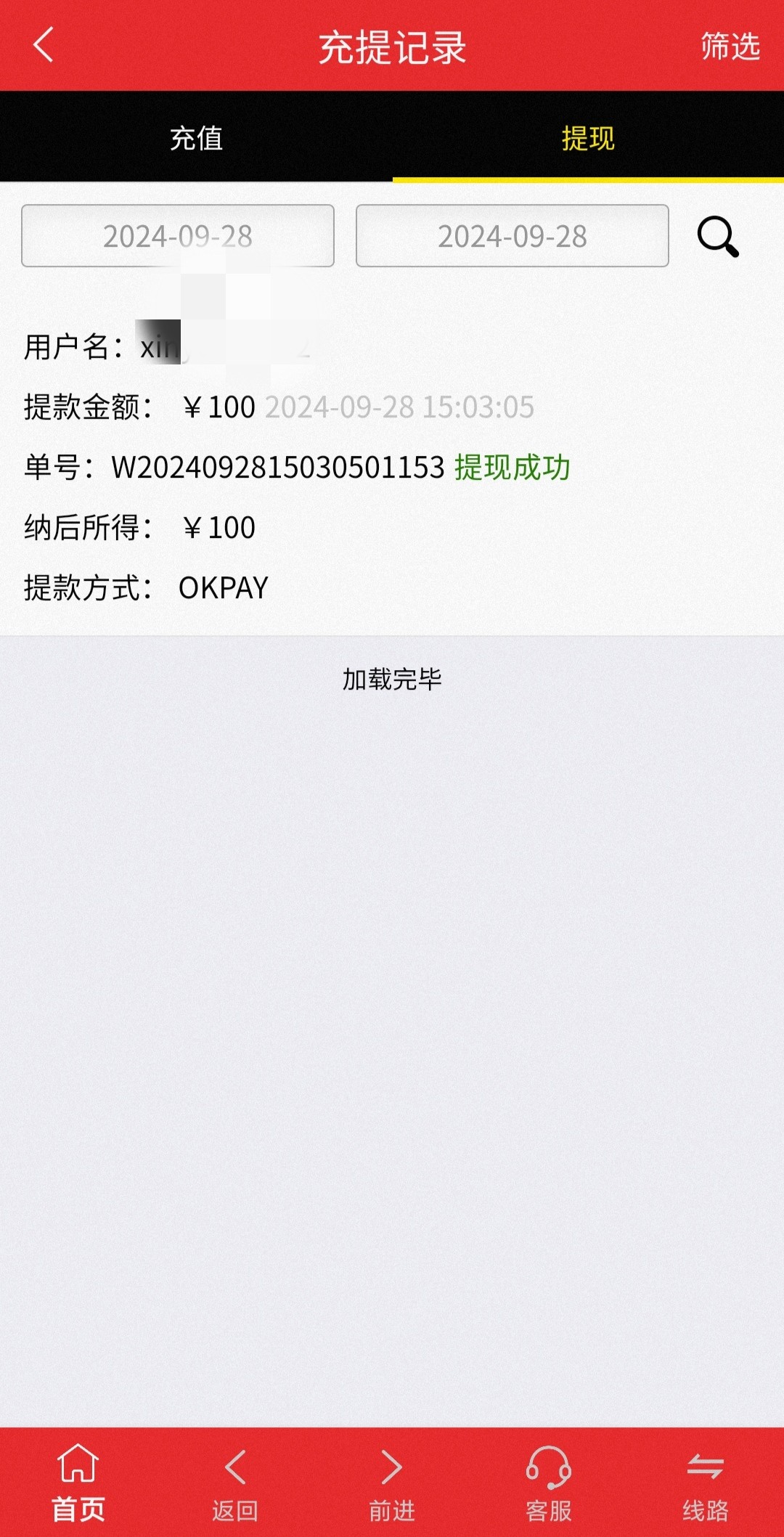Open the end date field
Screen dimensions: 784x1537
[x=513, y=236]
